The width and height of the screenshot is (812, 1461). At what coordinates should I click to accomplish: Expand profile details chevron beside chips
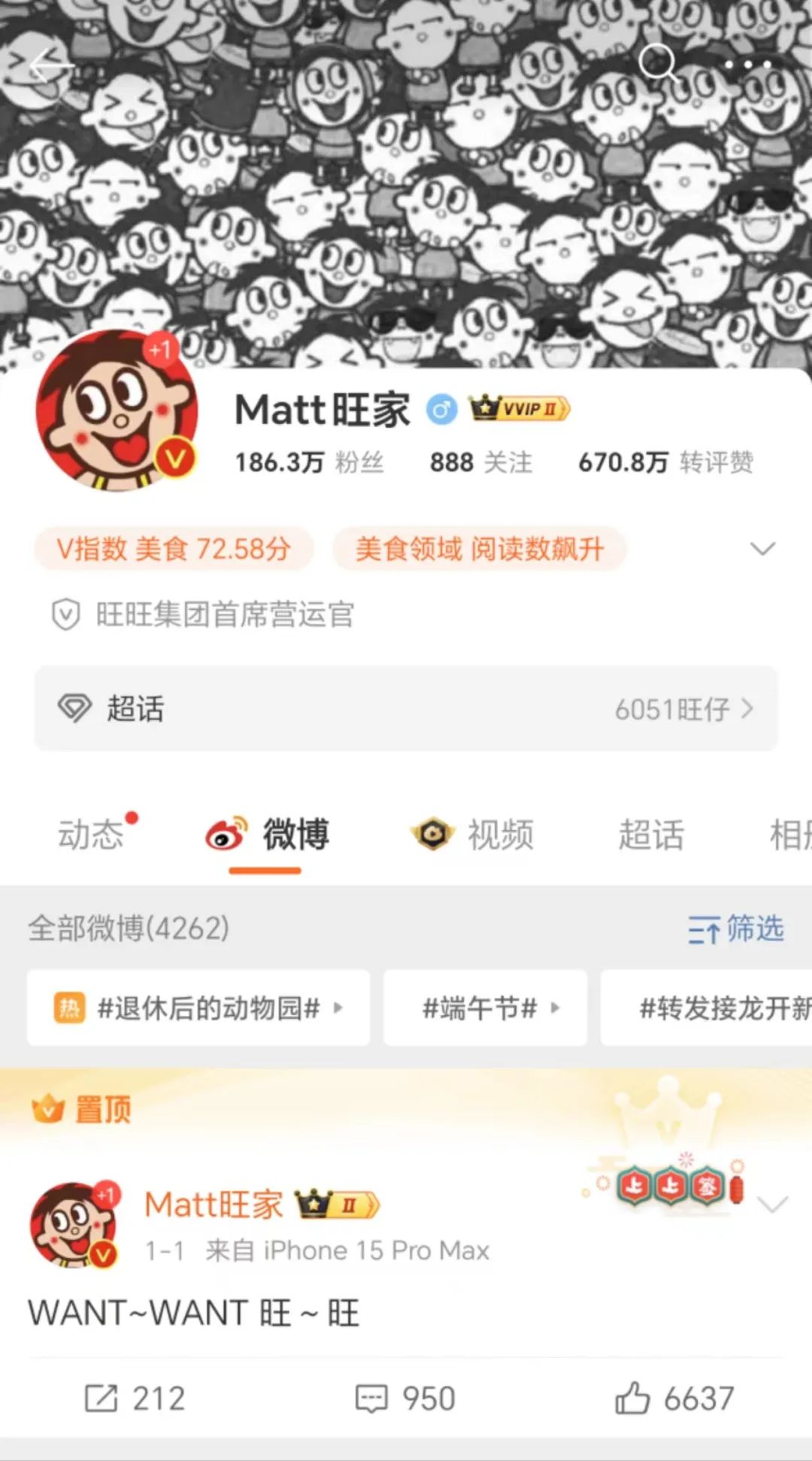[x=762, y=549]
